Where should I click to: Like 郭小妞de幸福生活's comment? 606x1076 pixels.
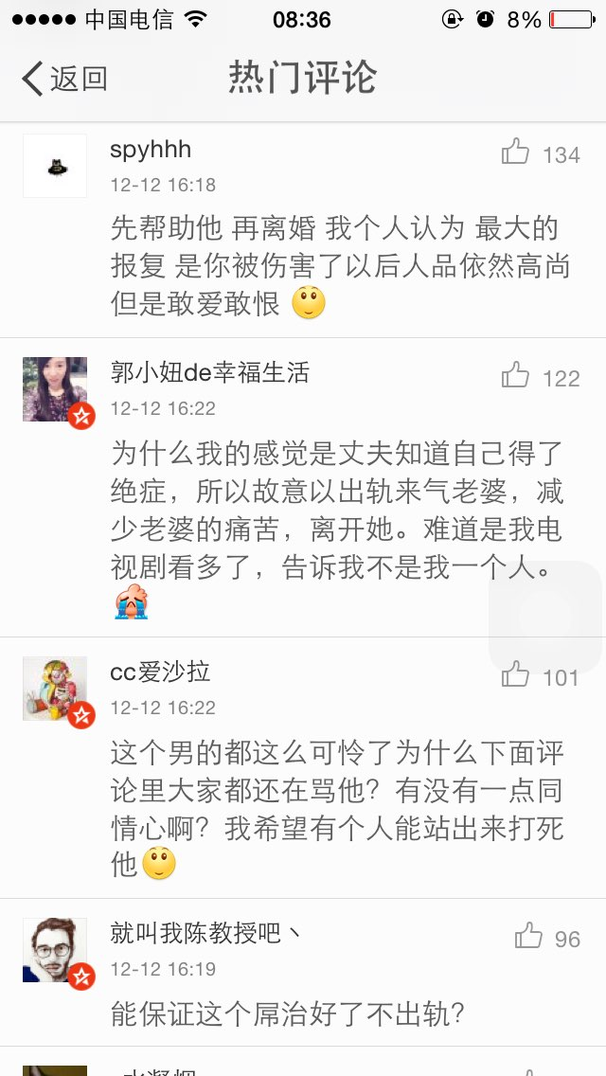(516, 376)
